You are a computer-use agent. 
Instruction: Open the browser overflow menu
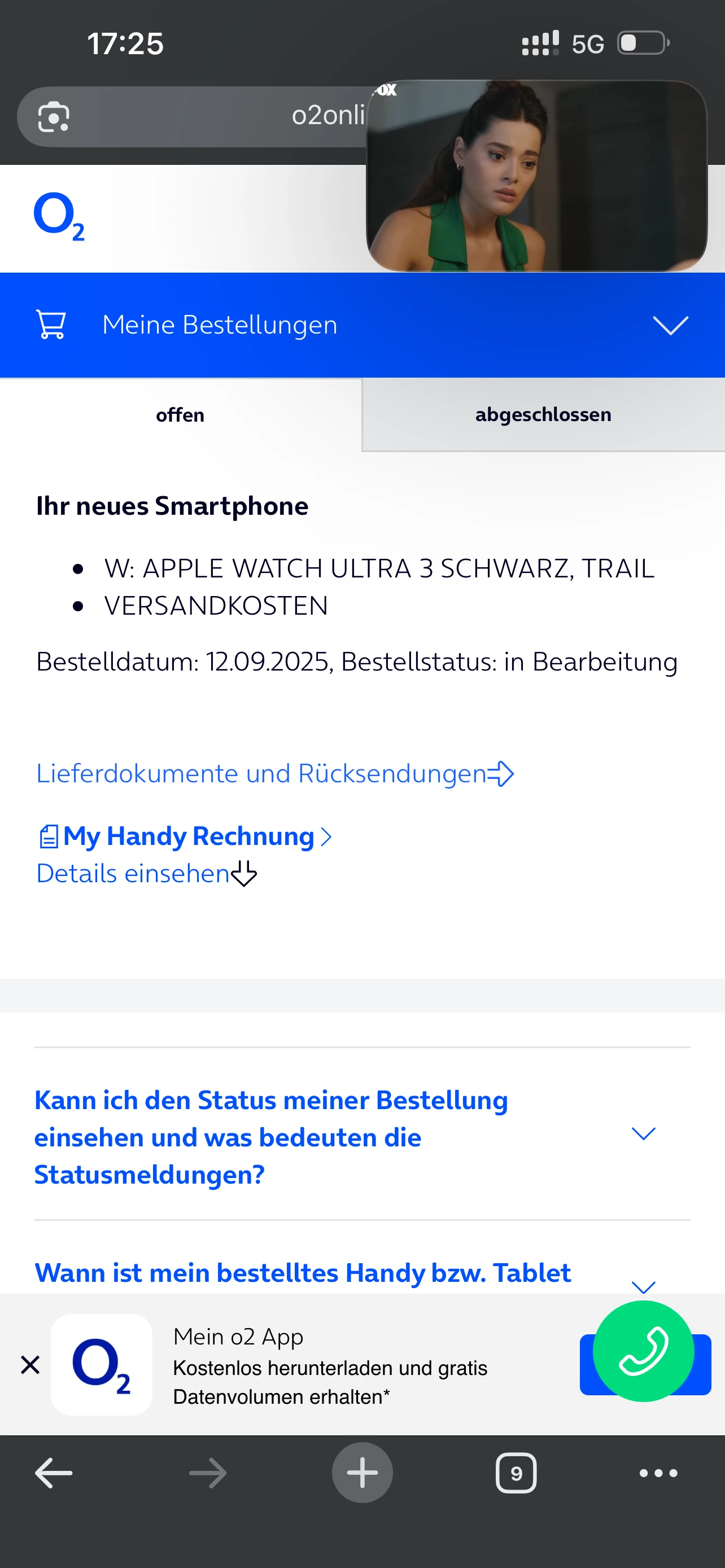pos(658,1473)
